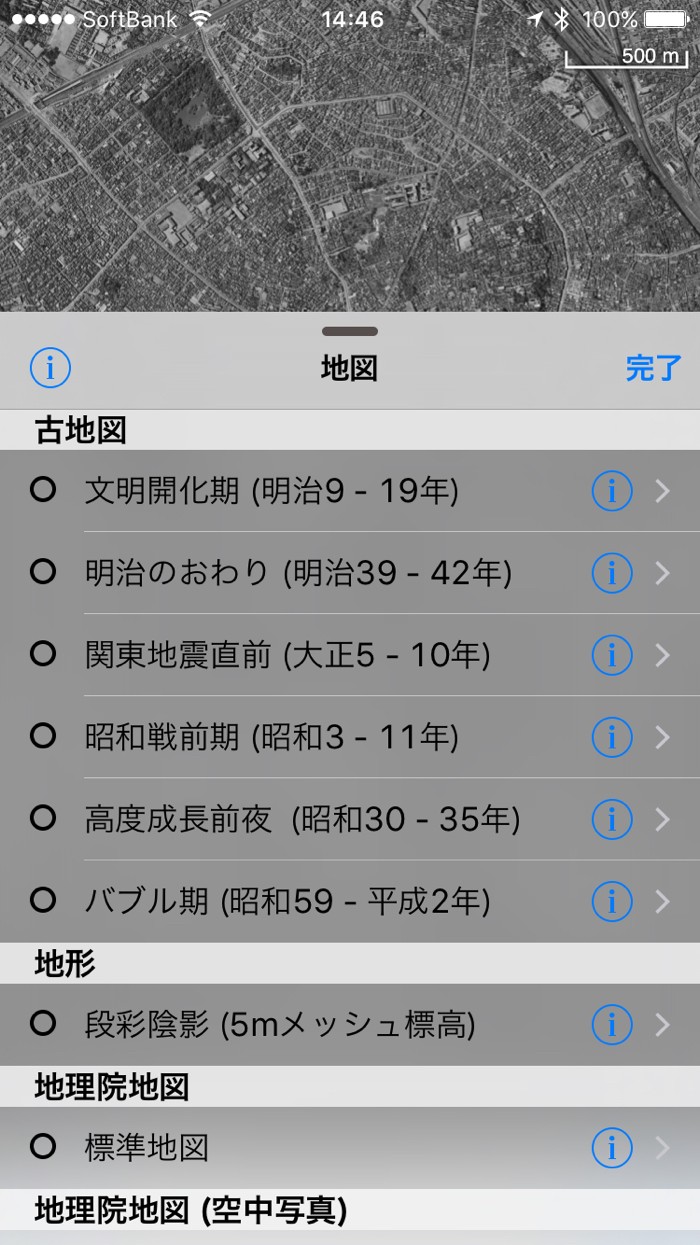
Task: Select the 文明開化期 (明治9 - 19年) map
Action: (270, 491)
